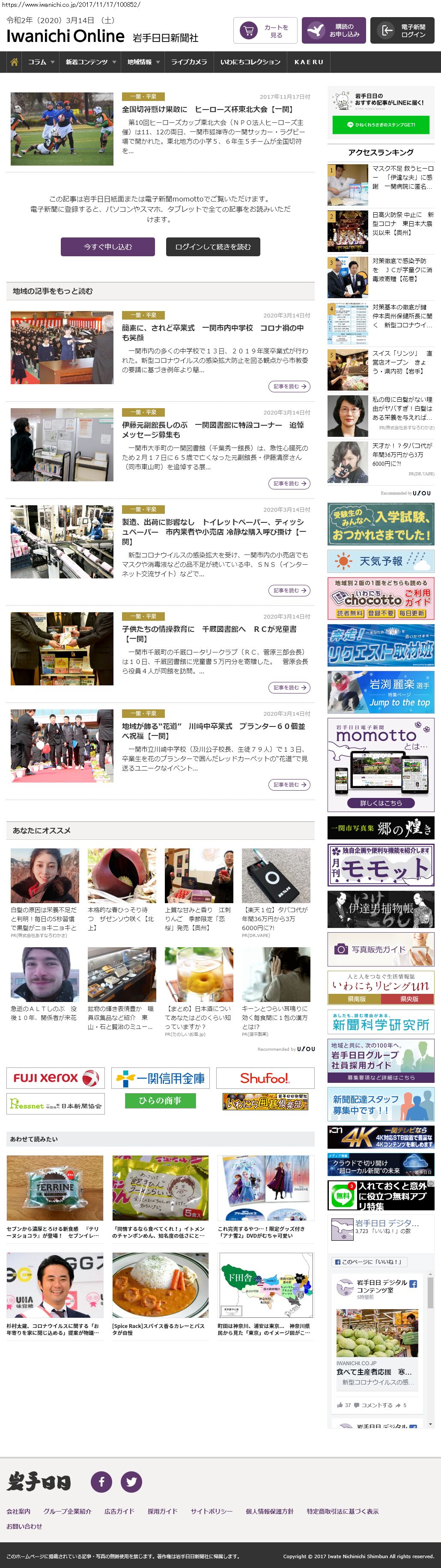Viewport: 441px width, 1568px height.
Task: Expand the コラム menu
Action: pyautogui.click(x=41, y=62)
